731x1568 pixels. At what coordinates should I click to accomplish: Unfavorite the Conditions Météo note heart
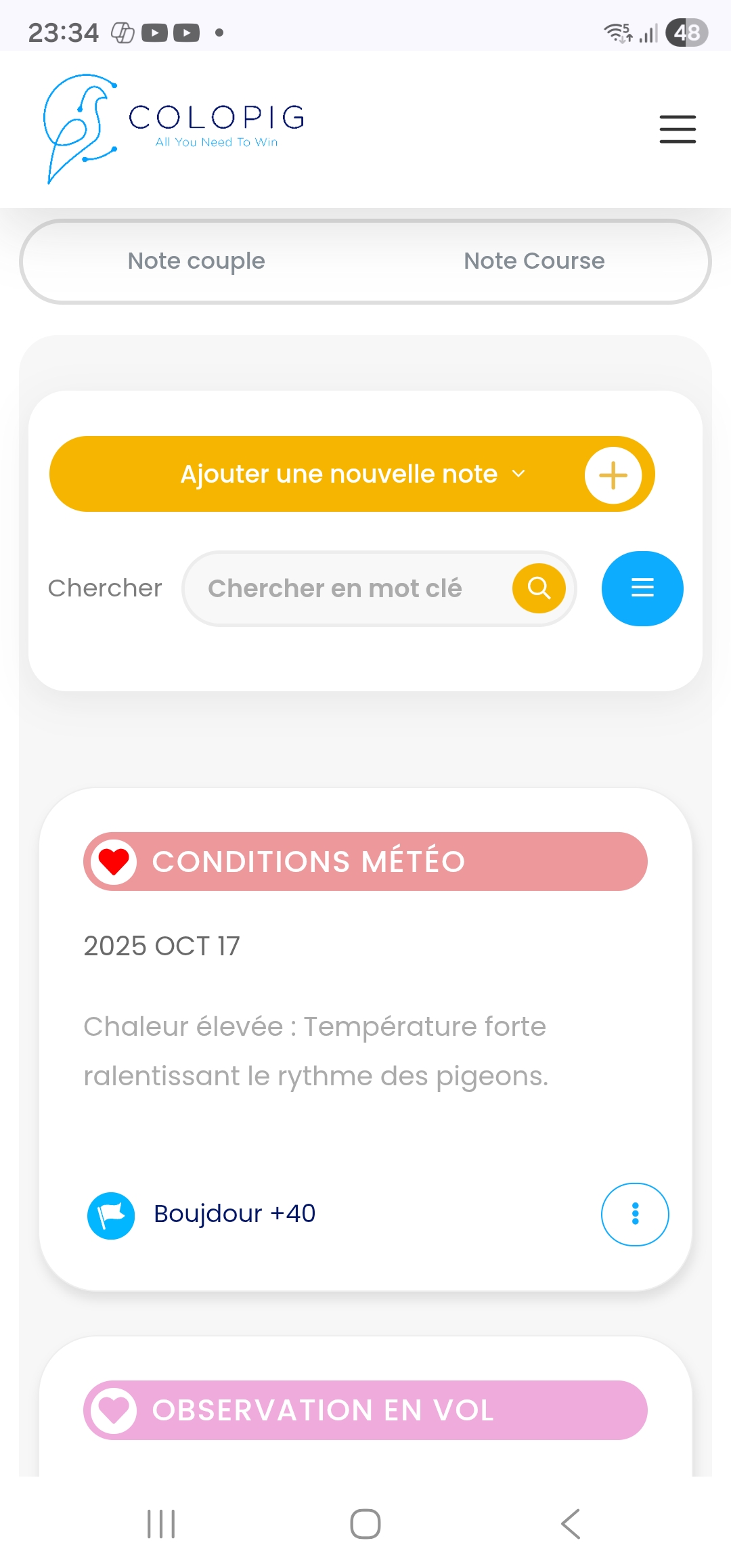pos(114,862)
